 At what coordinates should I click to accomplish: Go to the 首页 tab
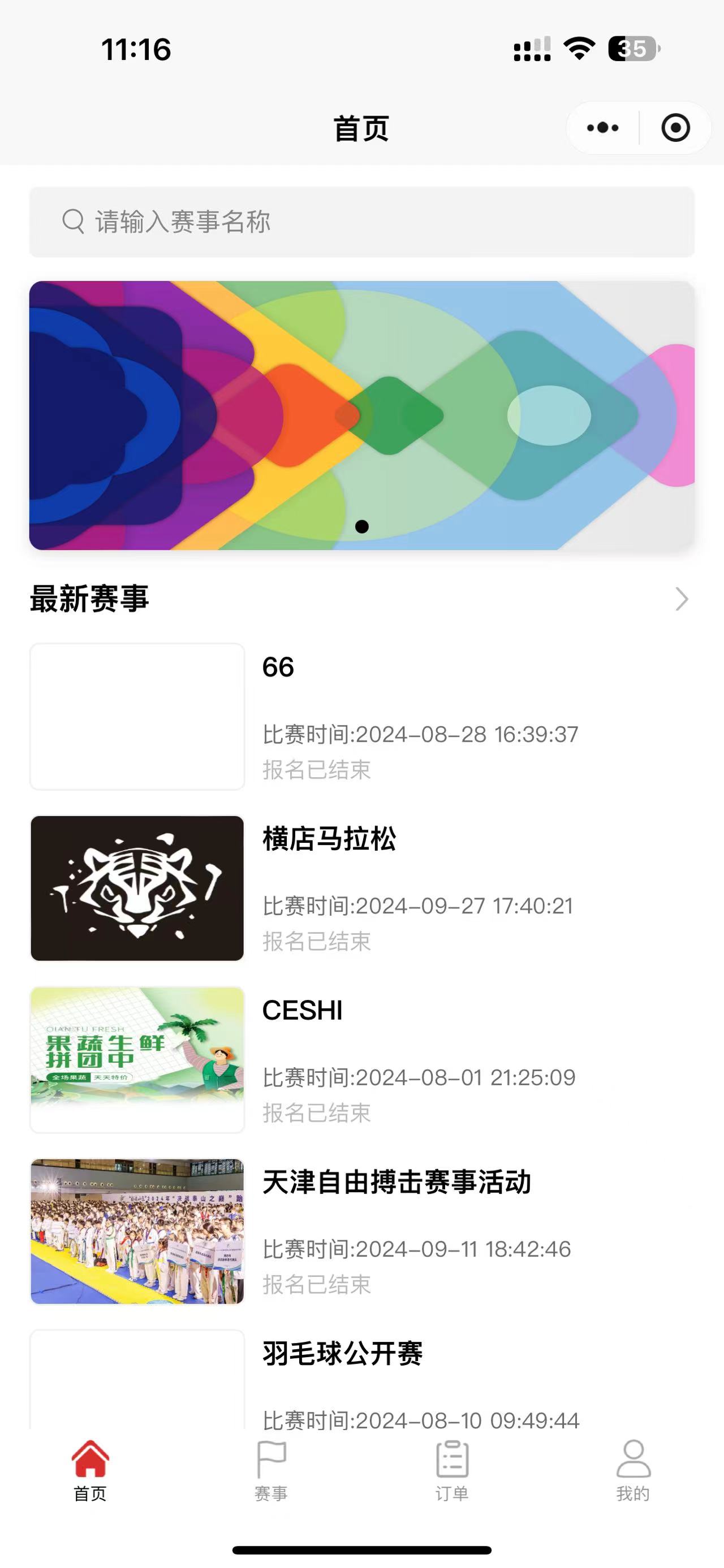(90, 1470)
